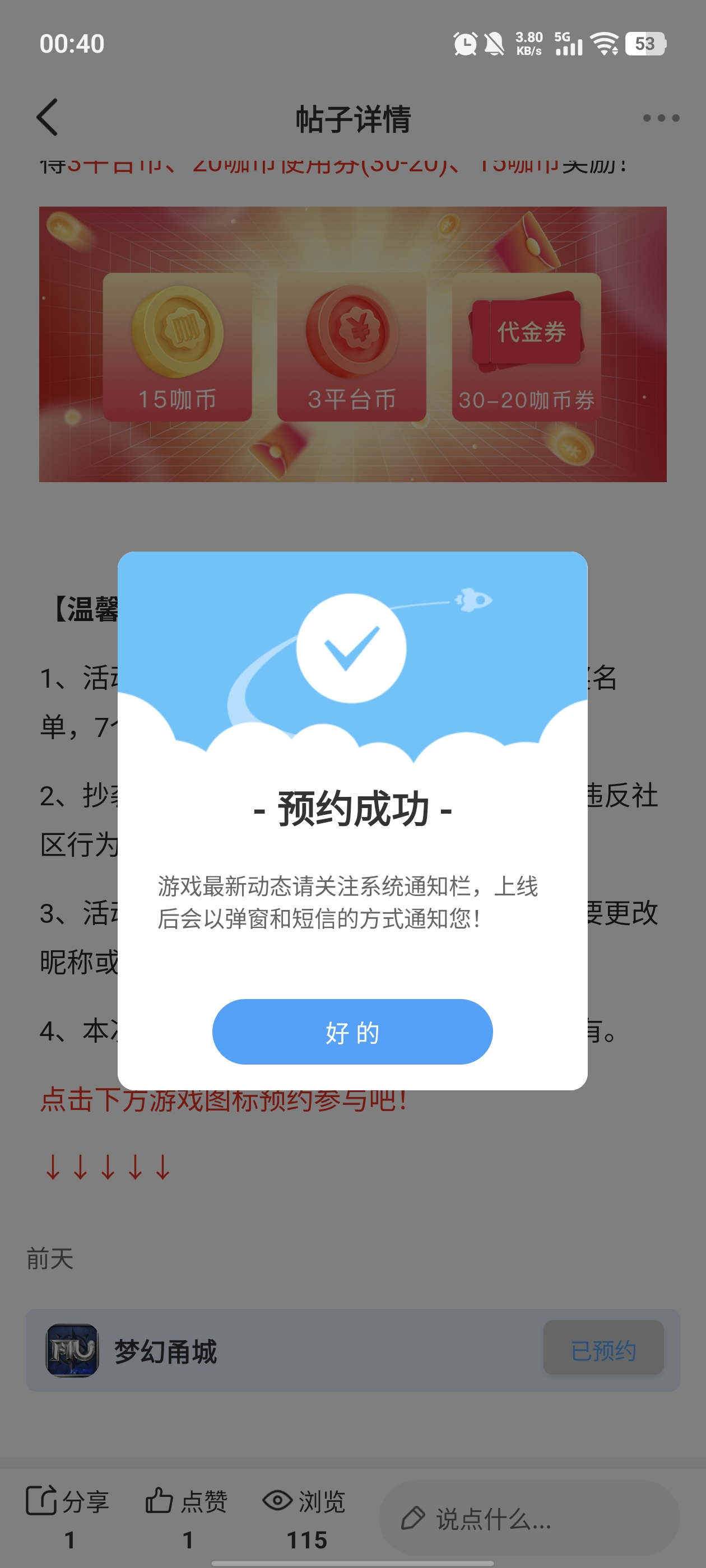Open the rewards banner image
Screen dimensions: 706x1568
click(352, 344)
